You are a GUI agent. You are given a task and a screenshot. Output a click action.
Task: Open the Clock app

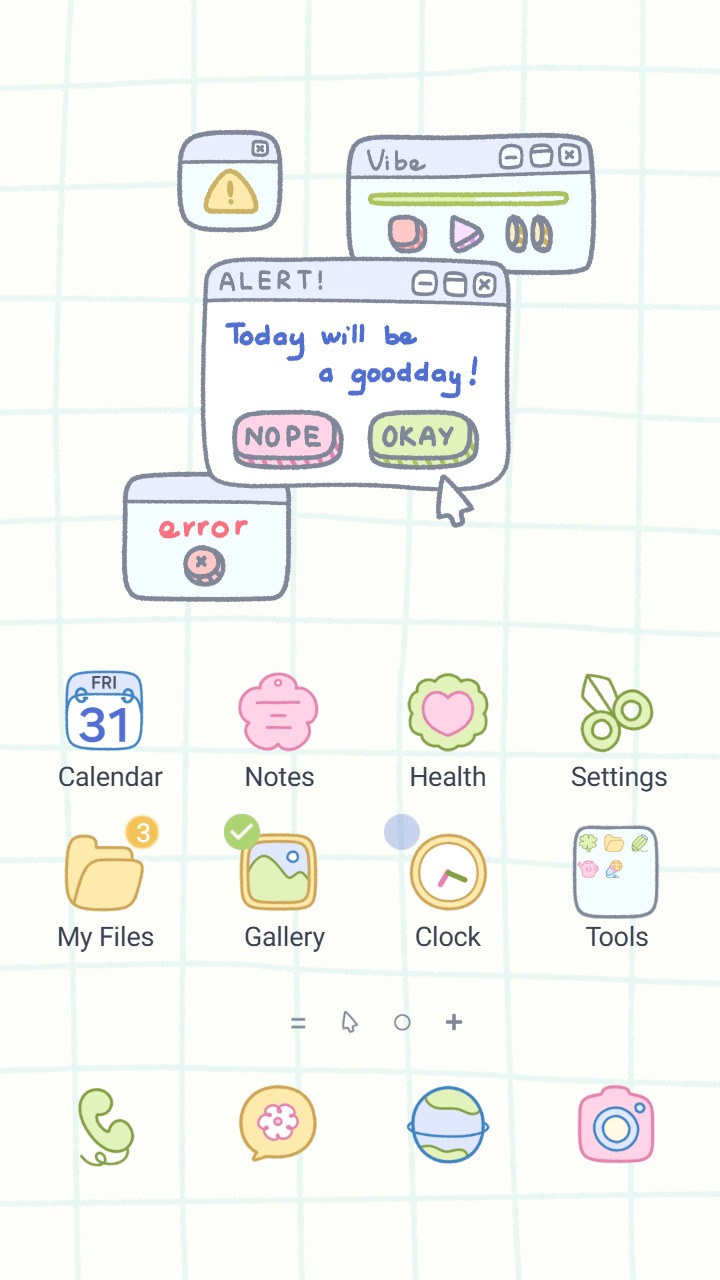[x=448, y=872]
